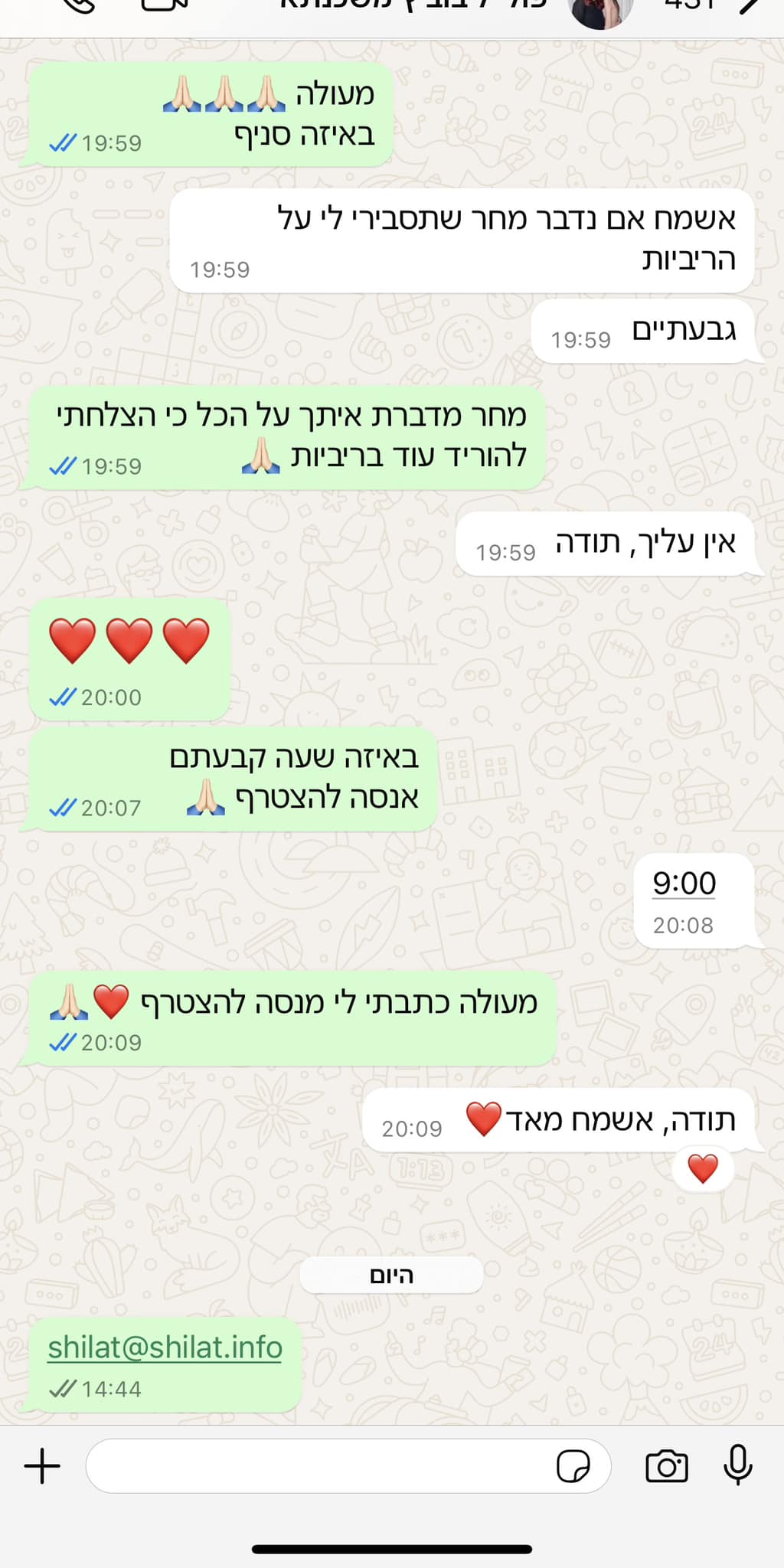Screen dimensions: 784x1568
Task: Open the shilat@shilat.info email link
Action: coord(165,1347)
